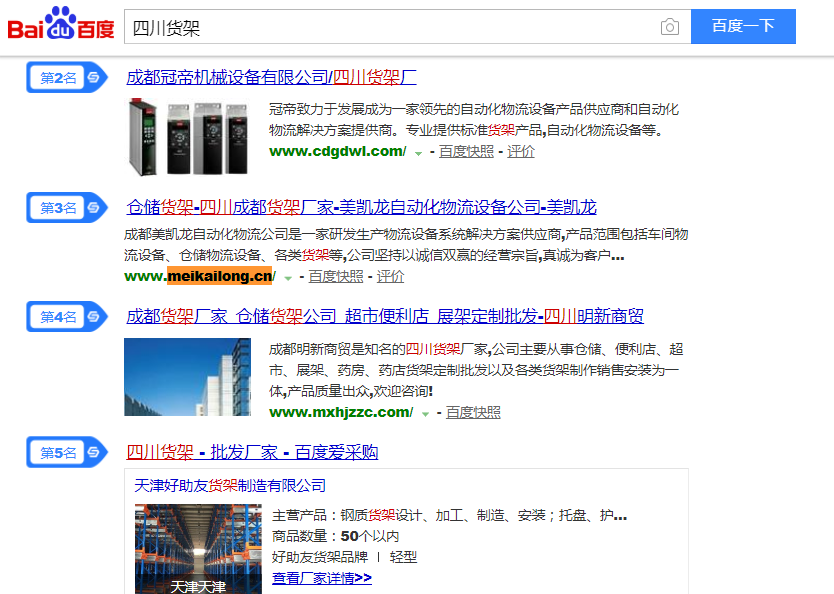The image size is (834, 594).
Task: Tap 查看厂家详情>> link
Action: (x=321, y=578)
